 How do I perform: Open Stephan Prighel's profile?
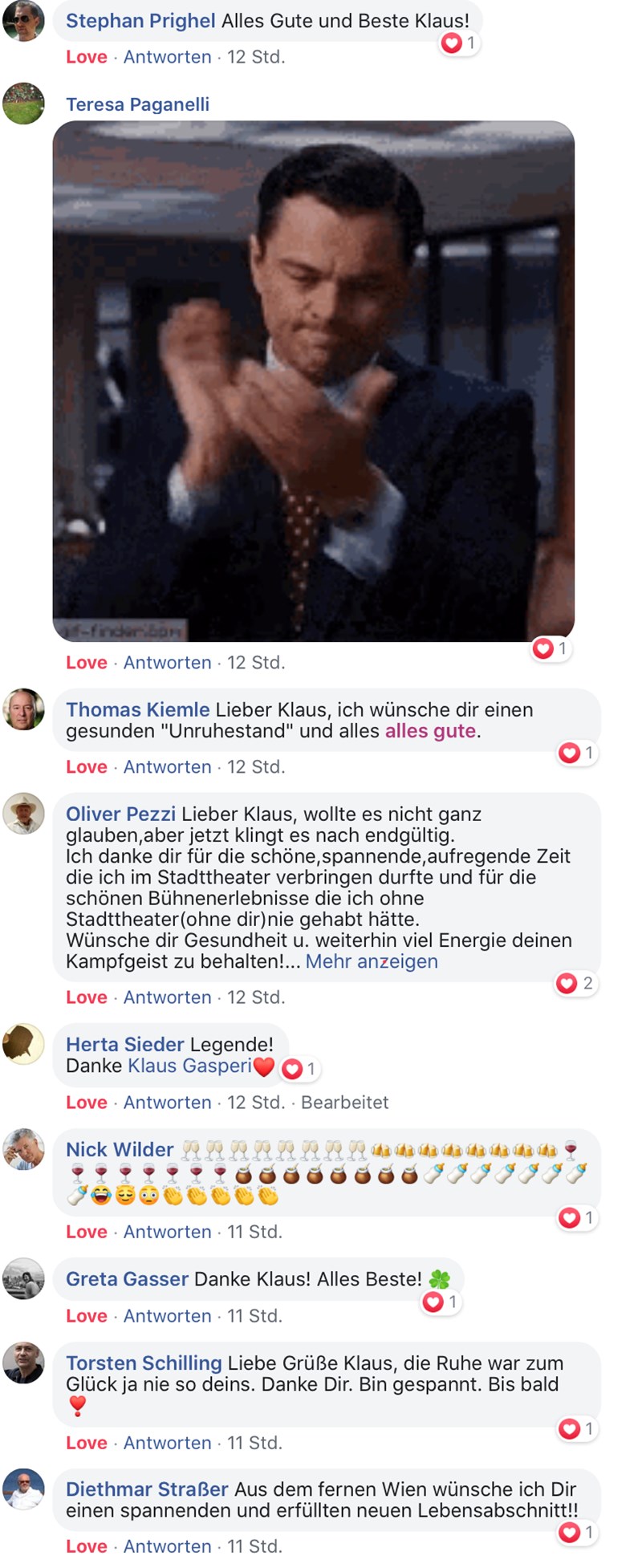pyautogui.click(x=140, y=21)
